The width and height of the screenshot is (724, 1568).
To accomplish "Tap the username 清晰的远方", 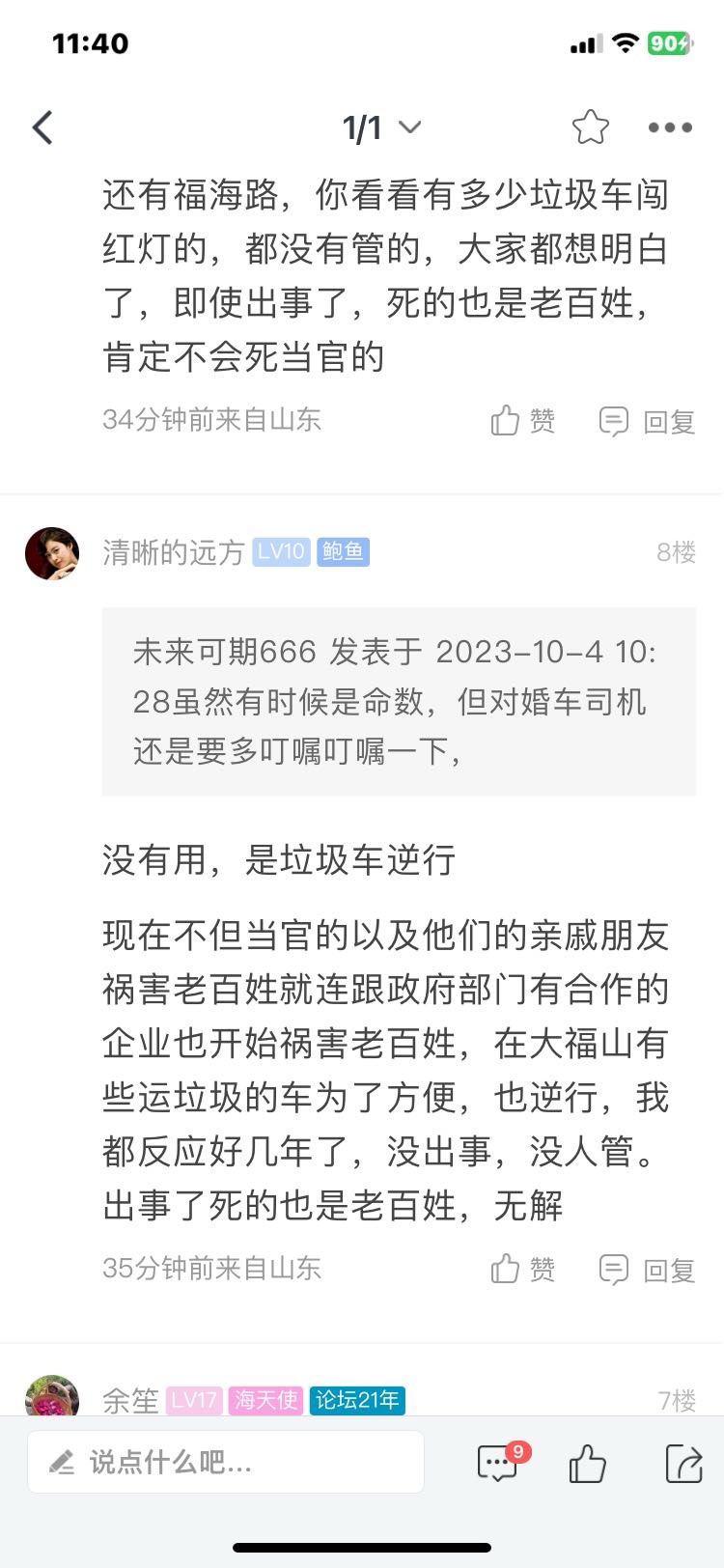I will 174,552.
